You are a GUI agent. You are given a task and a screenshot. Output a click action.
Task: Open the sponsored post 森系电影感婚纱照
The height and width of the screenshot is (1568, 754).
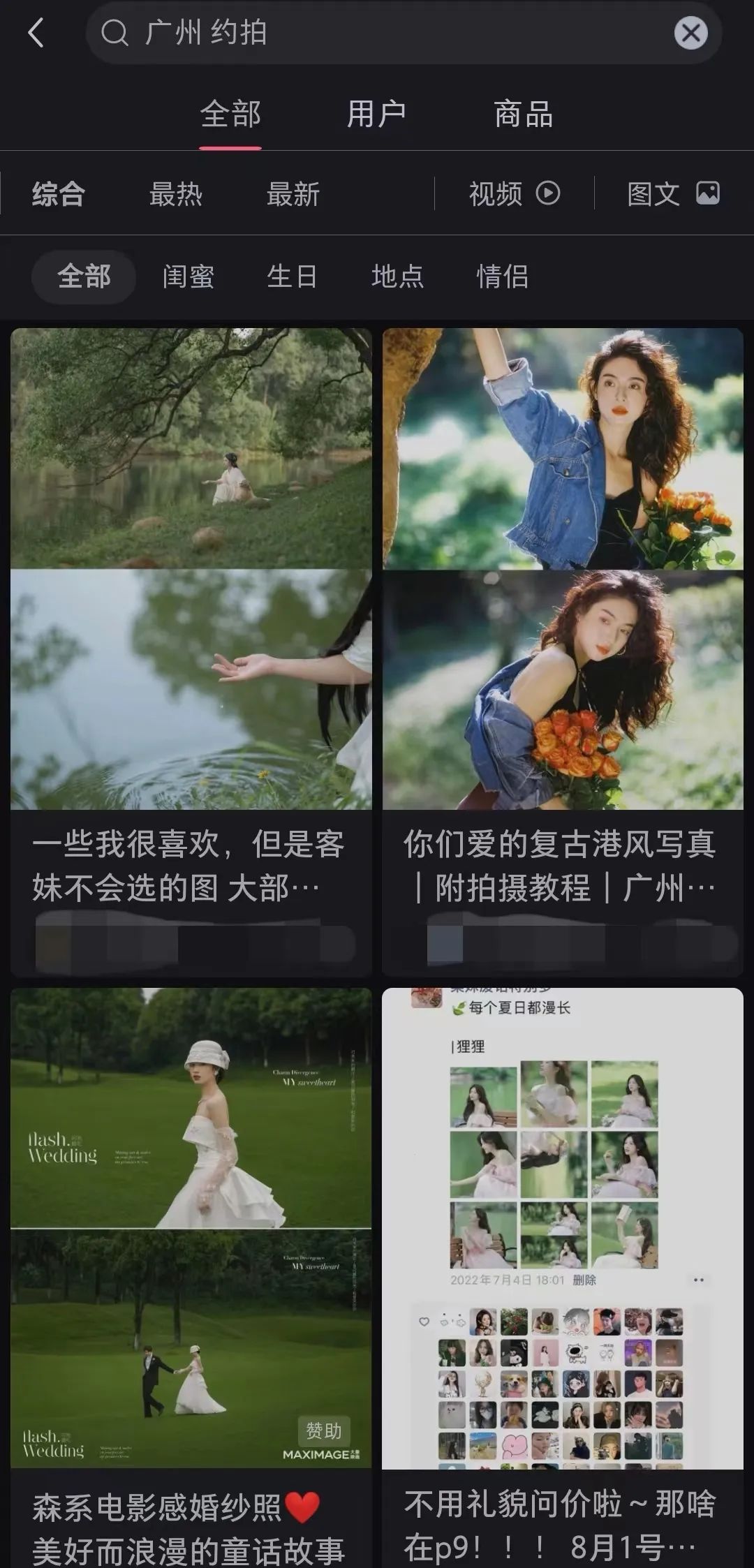coord(191,1257)
